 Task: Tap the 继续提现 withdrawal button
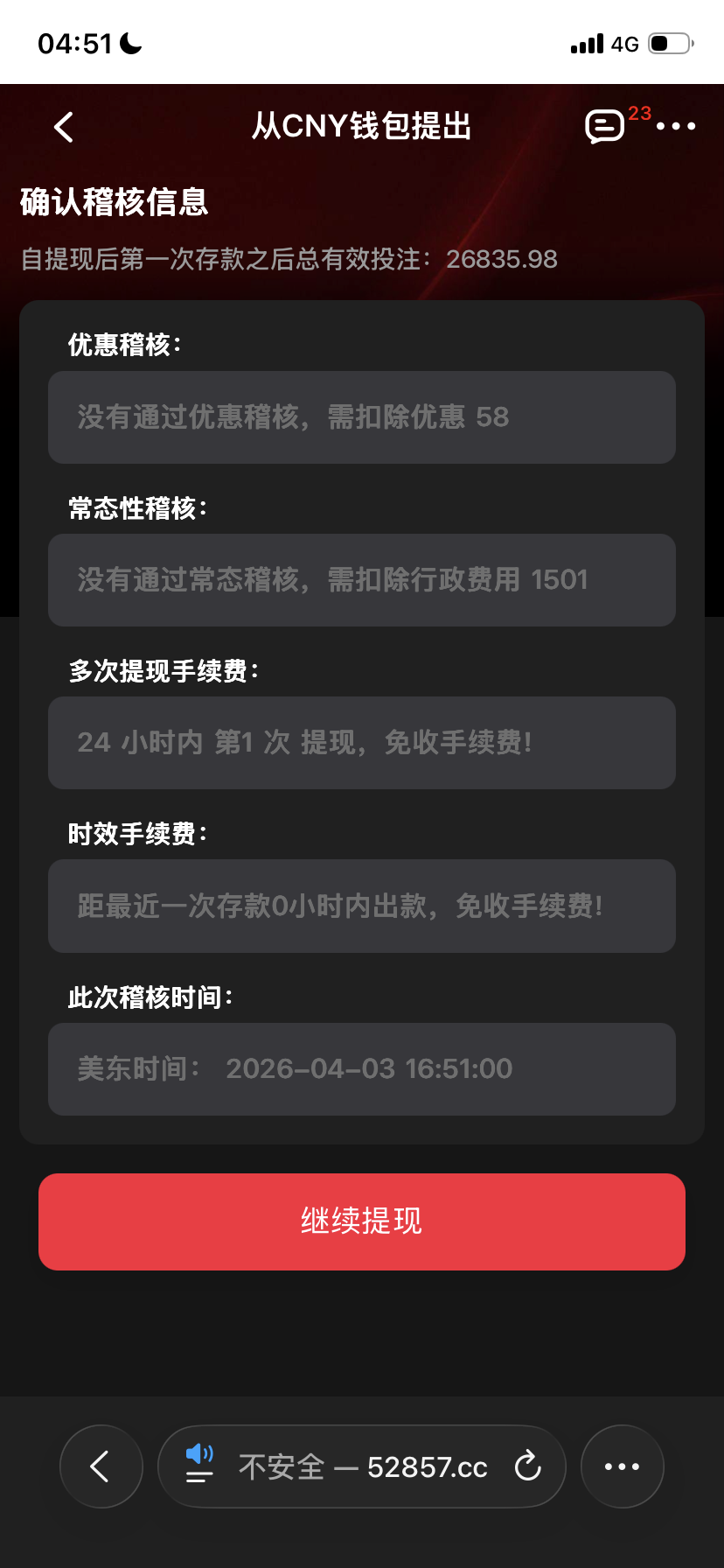(362, 1221)
